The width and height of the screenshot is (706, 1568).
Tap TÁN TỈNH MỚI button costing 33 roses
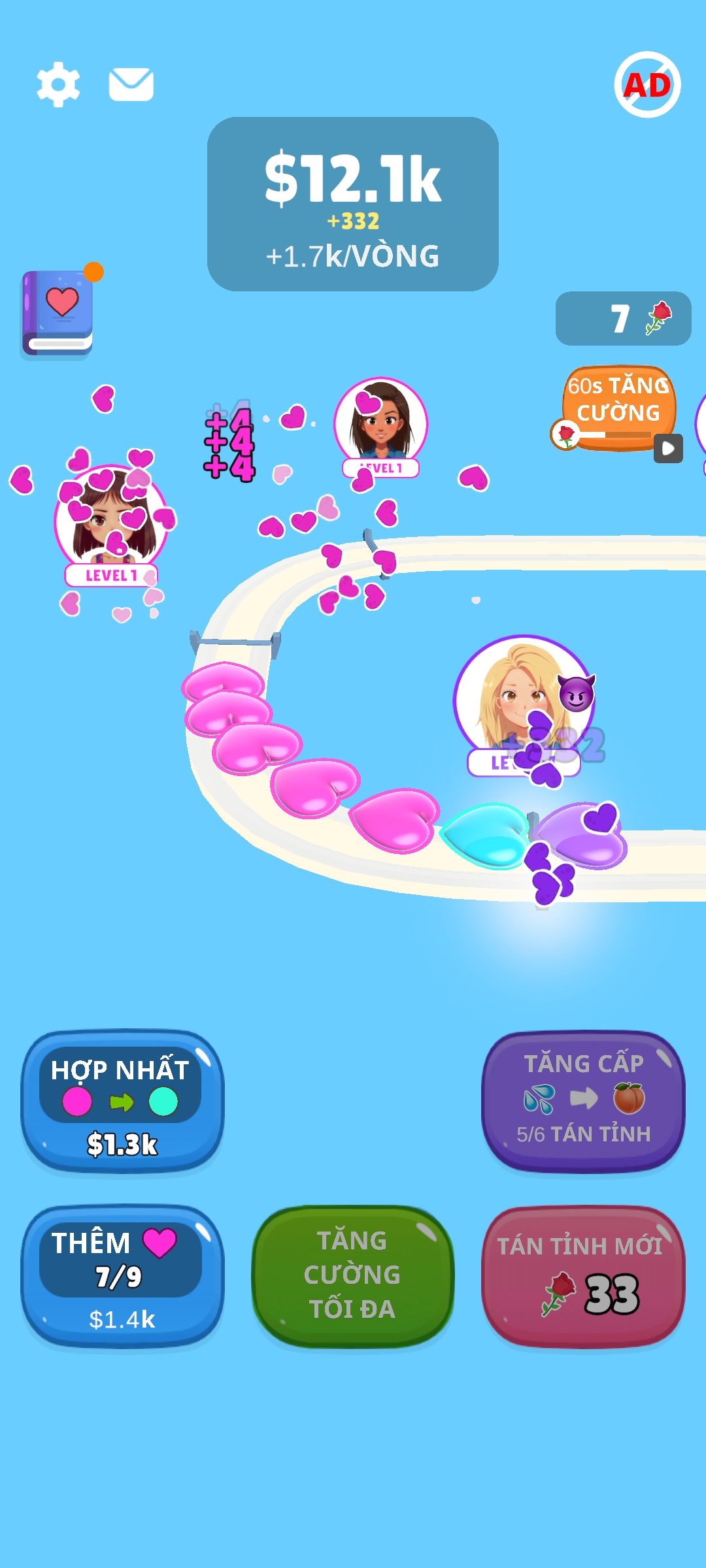pos(583,1276)
